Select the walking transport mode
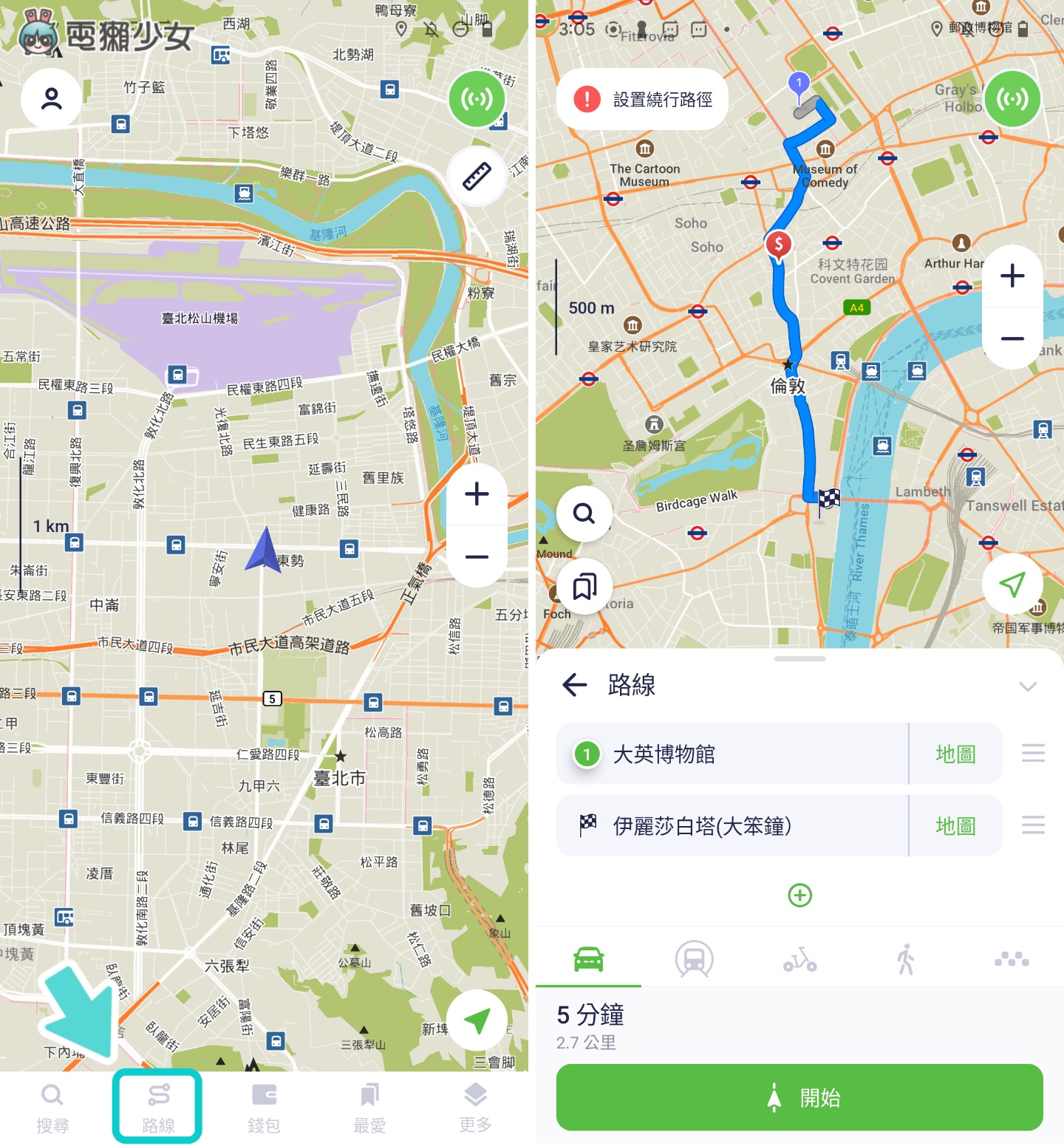 907,958
